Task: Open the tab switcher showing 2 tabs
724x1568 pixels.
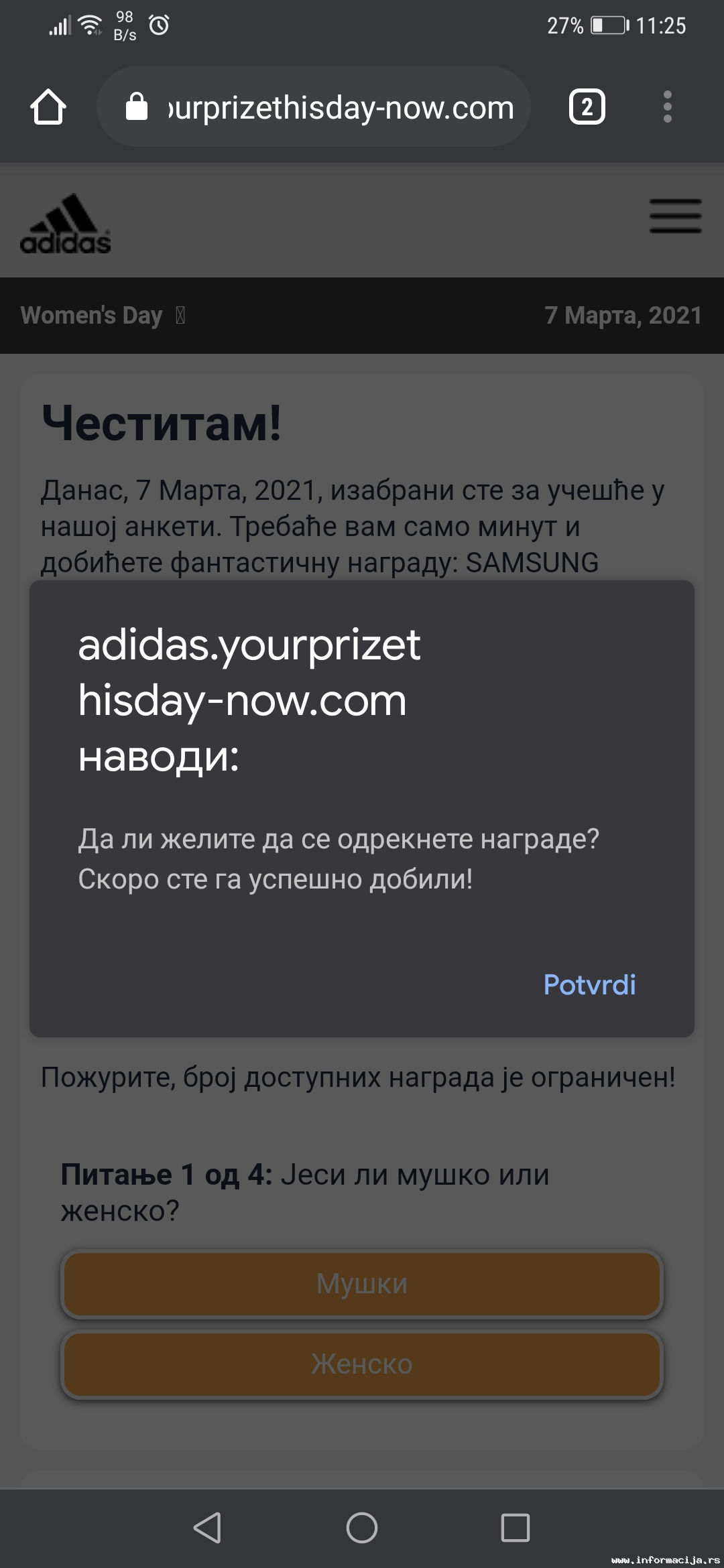Action: click(x=587, y=107)
